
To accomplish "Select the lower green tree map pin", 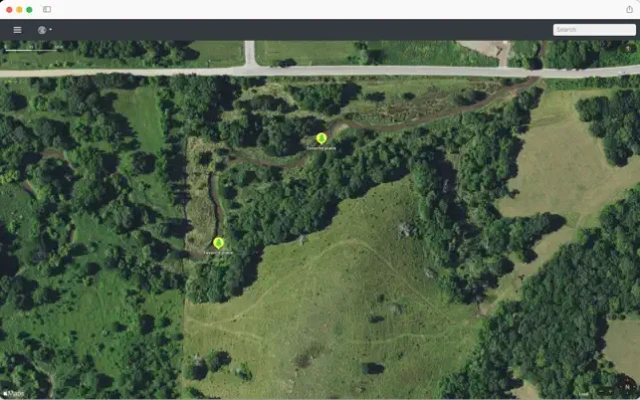I will click(218, 243).
